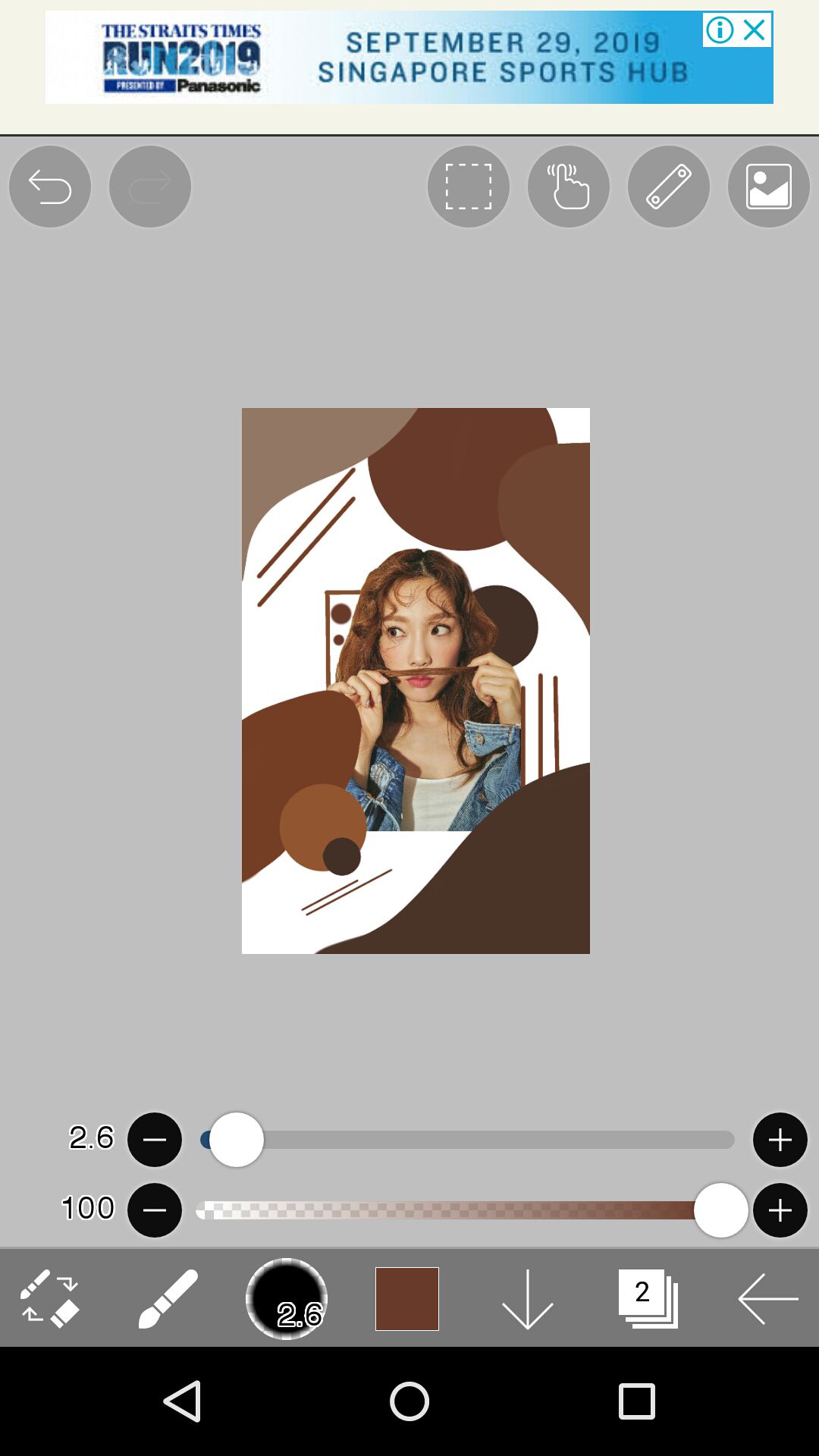Tap the downward arrow to hide toolbar

point(527,1298)
